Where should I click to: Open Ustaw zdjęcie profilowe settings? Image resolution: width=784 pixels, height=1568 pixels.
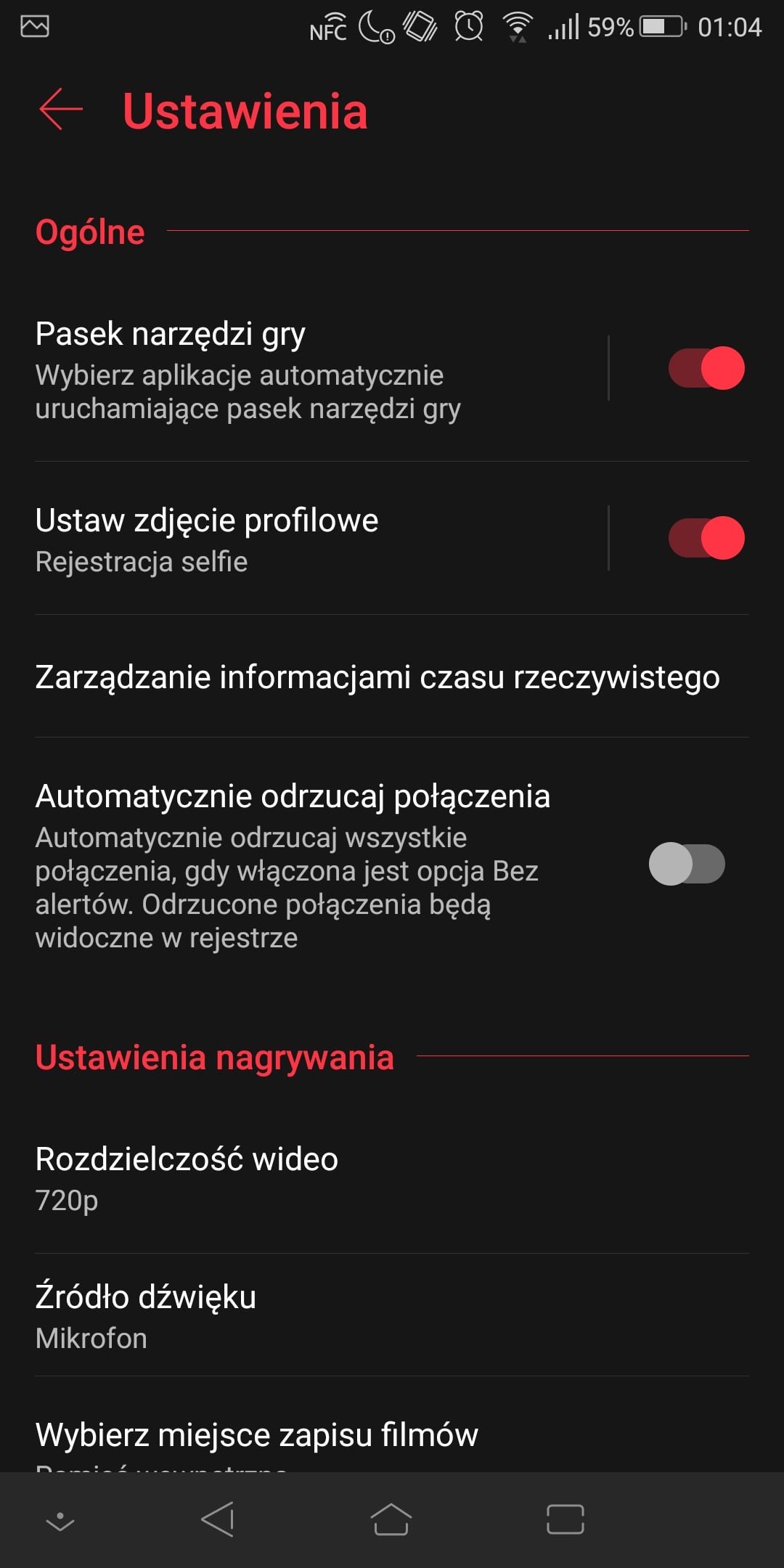tap(319, 539)
